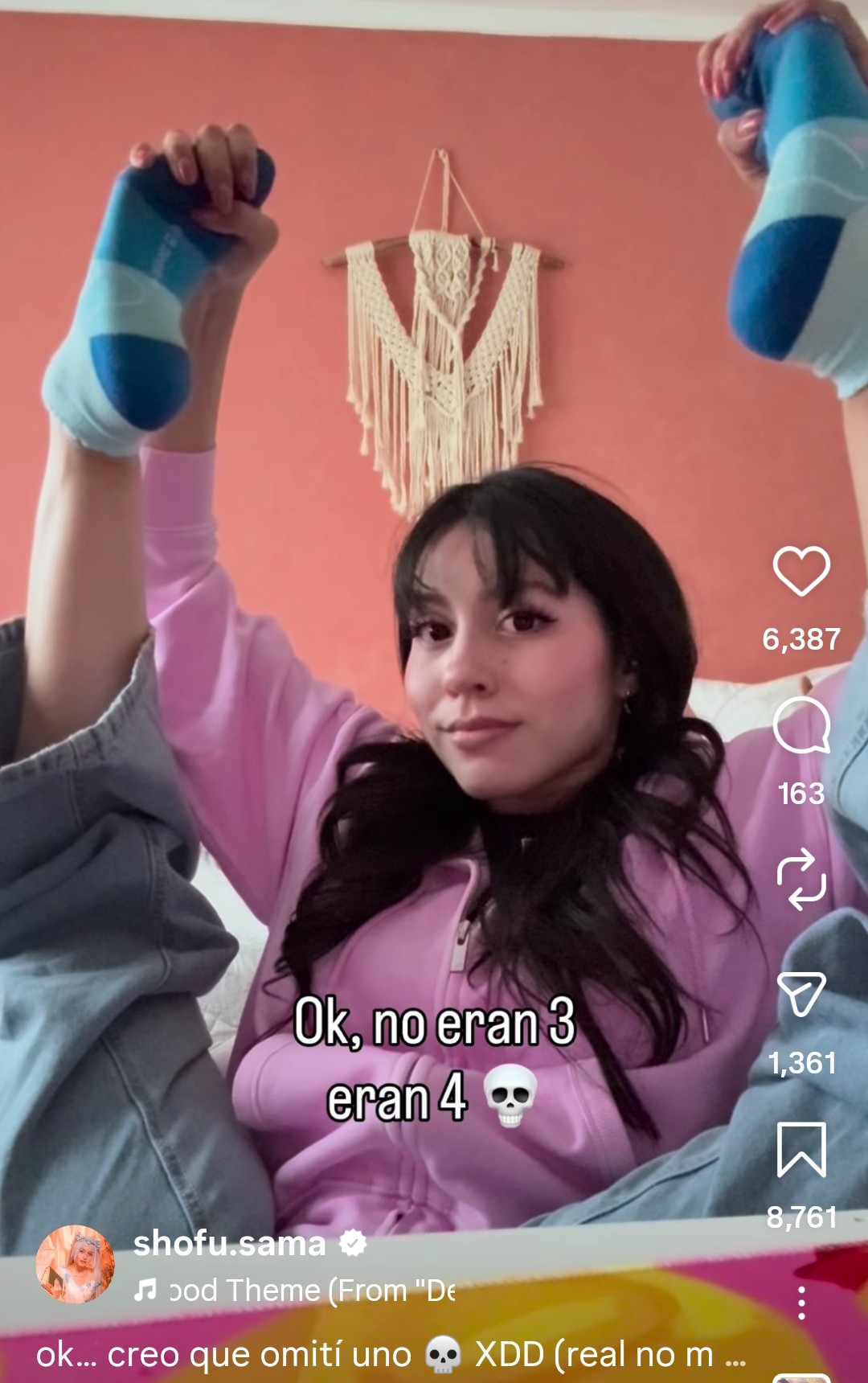This screenshot has width=868, height=1383.
Task: Tap the shofu.sama username
Action: pos(229,1244)
